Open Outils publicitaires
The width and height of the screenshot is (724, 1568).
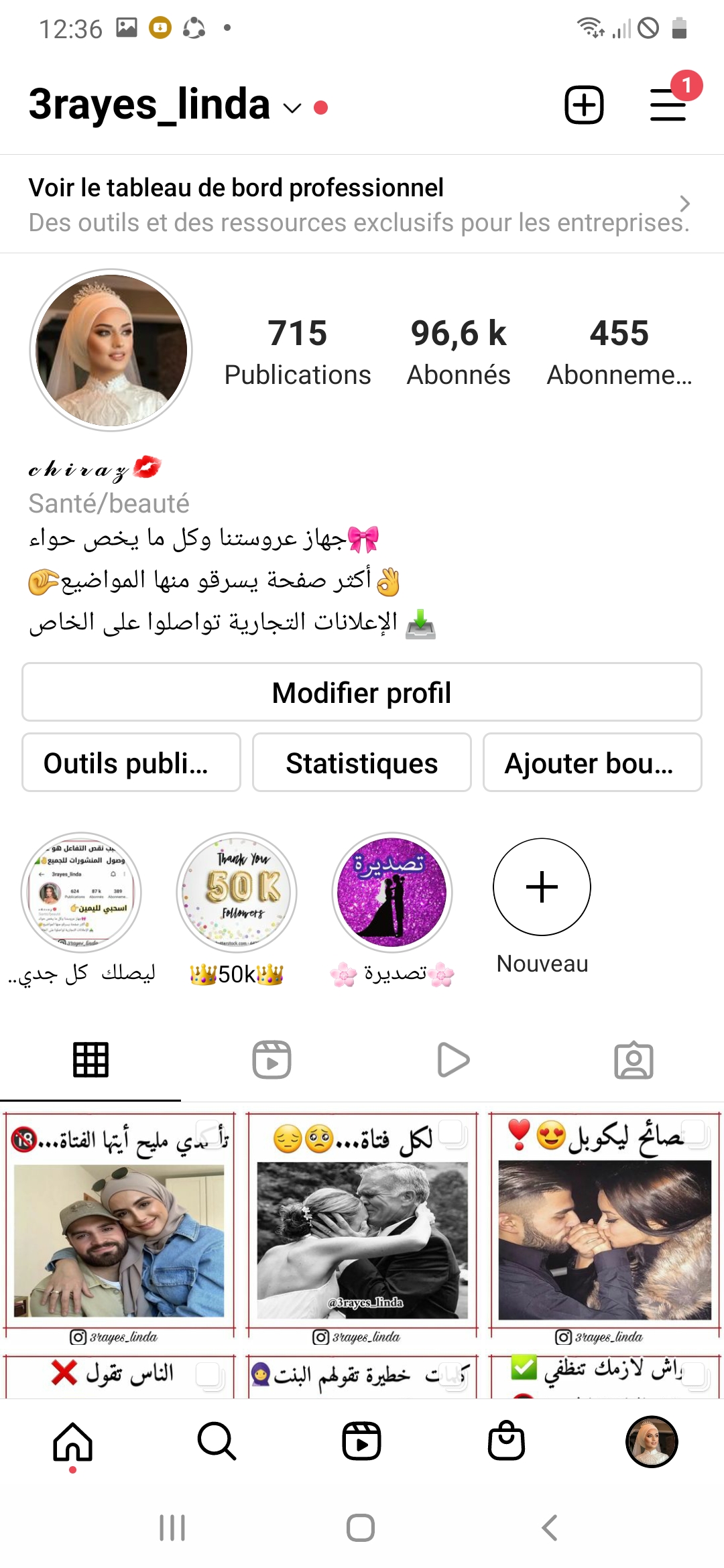click(131, 763)
